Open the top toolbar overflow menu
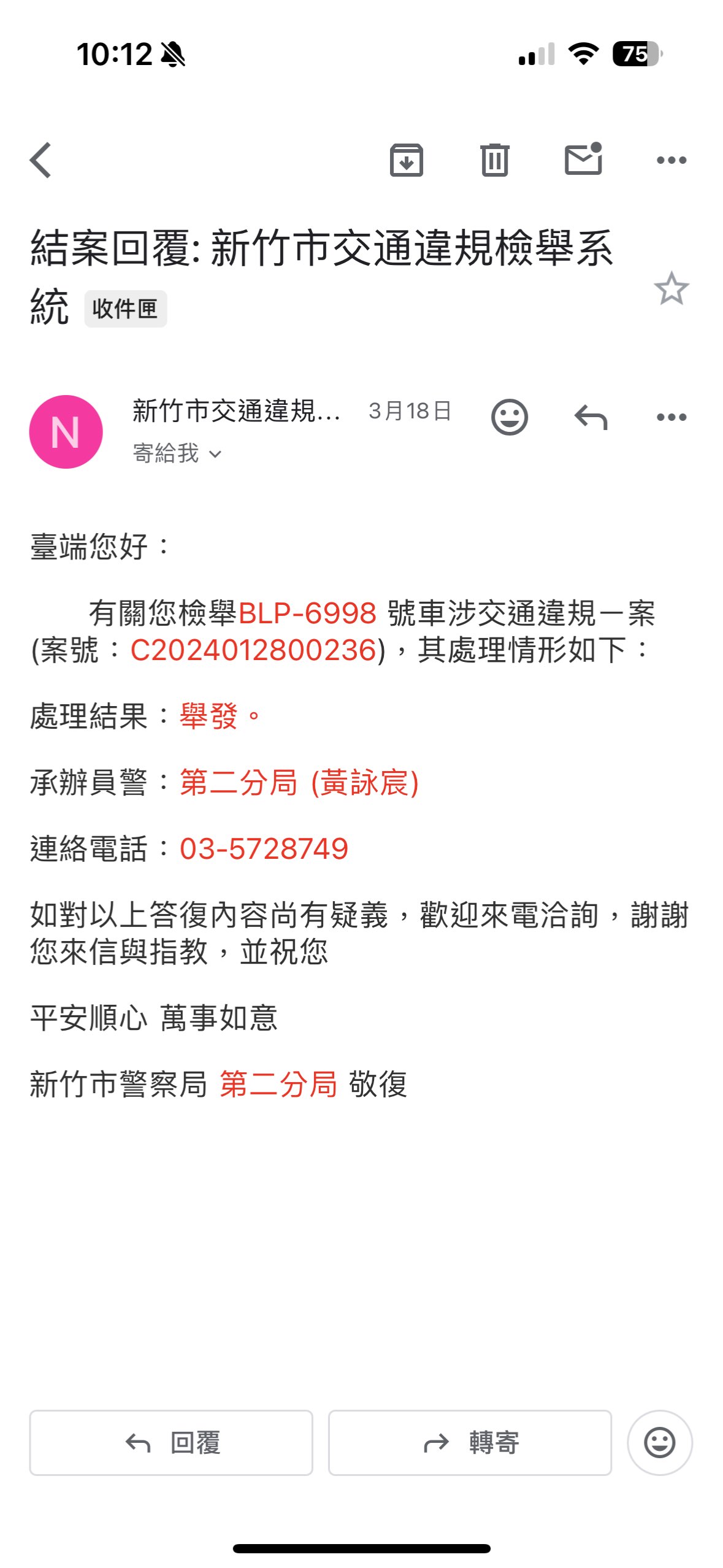 coord(671,160)
